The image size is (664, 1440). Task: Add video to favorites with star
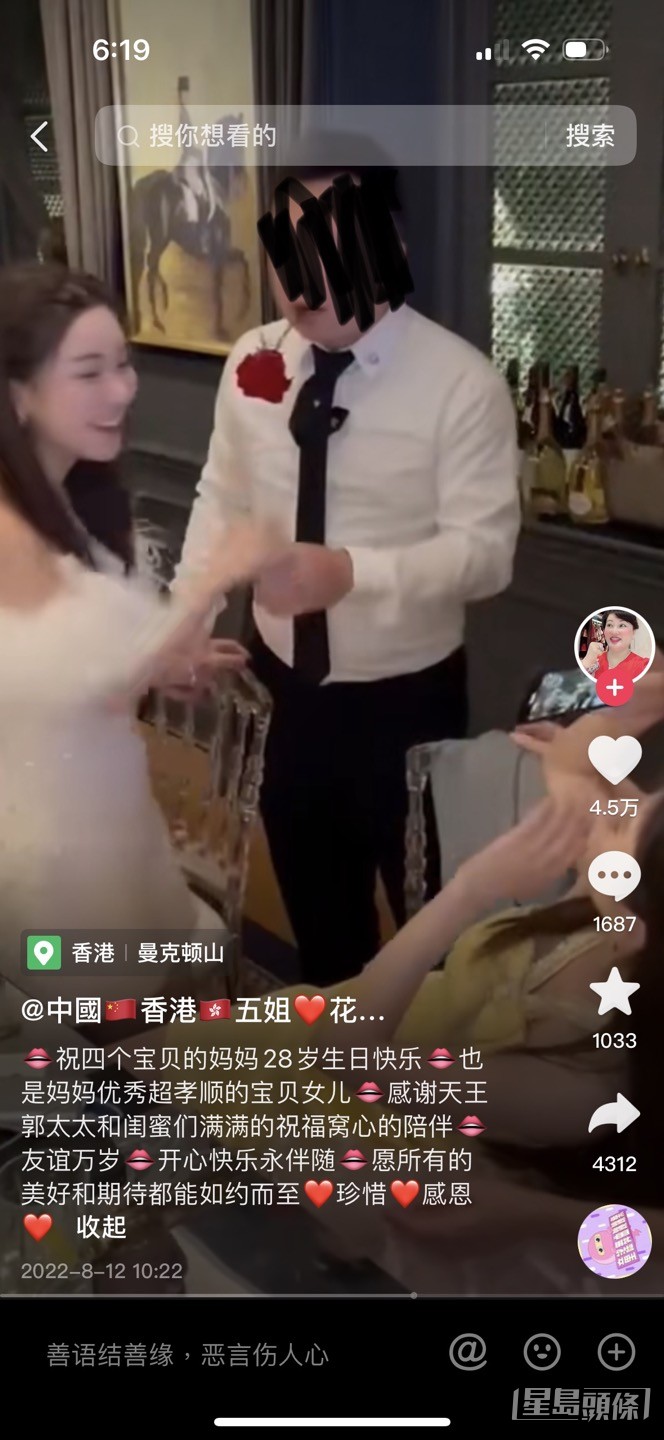click(x=614, y=993)
